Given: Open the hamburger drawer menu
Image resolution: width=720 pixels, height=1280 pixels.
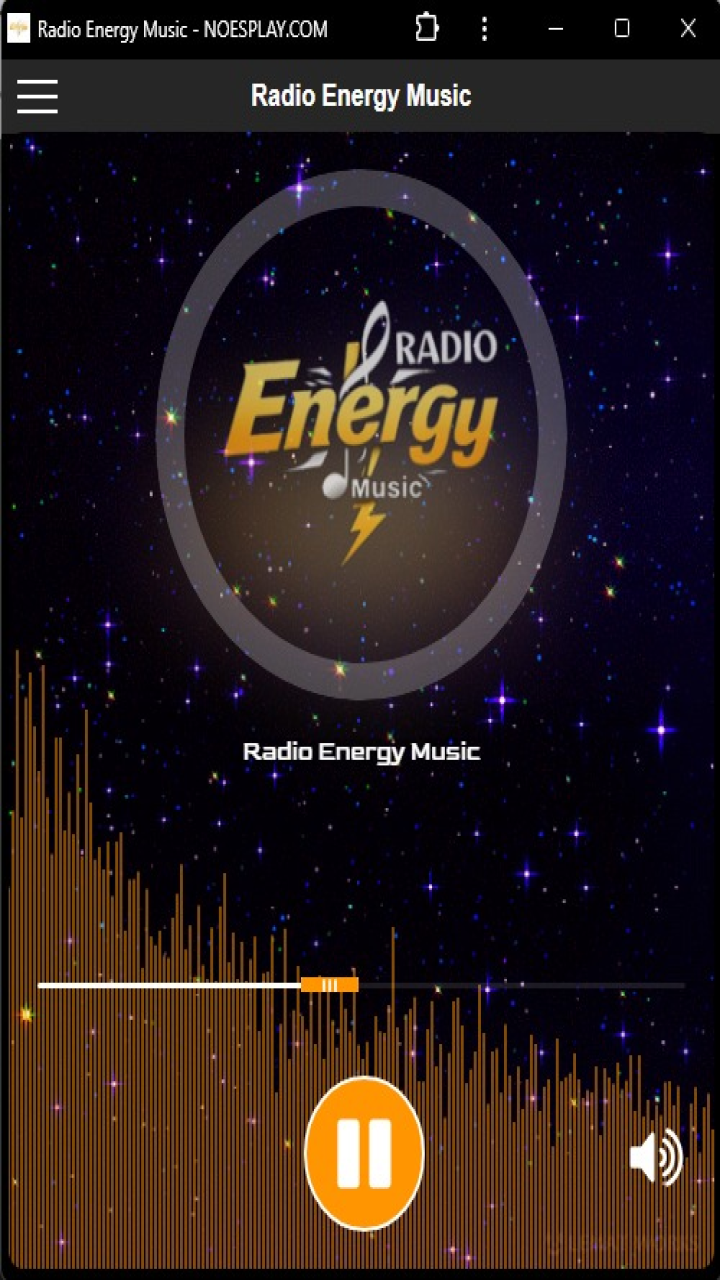Looking at the screenshot, I should (37, 96).
